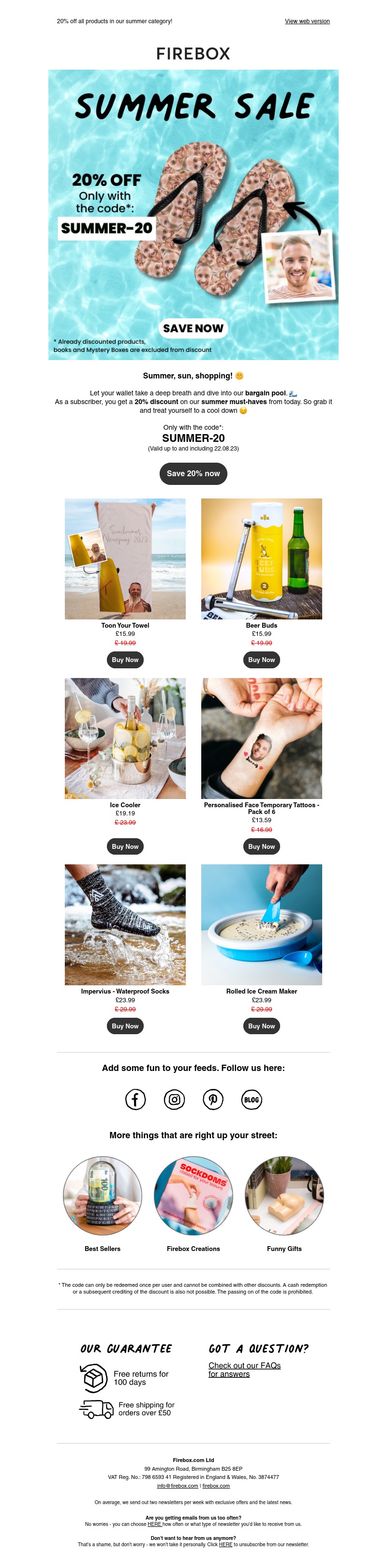
Task: Open the Rolled Ice Cream Maker photo
Action: tap(261, 925)
